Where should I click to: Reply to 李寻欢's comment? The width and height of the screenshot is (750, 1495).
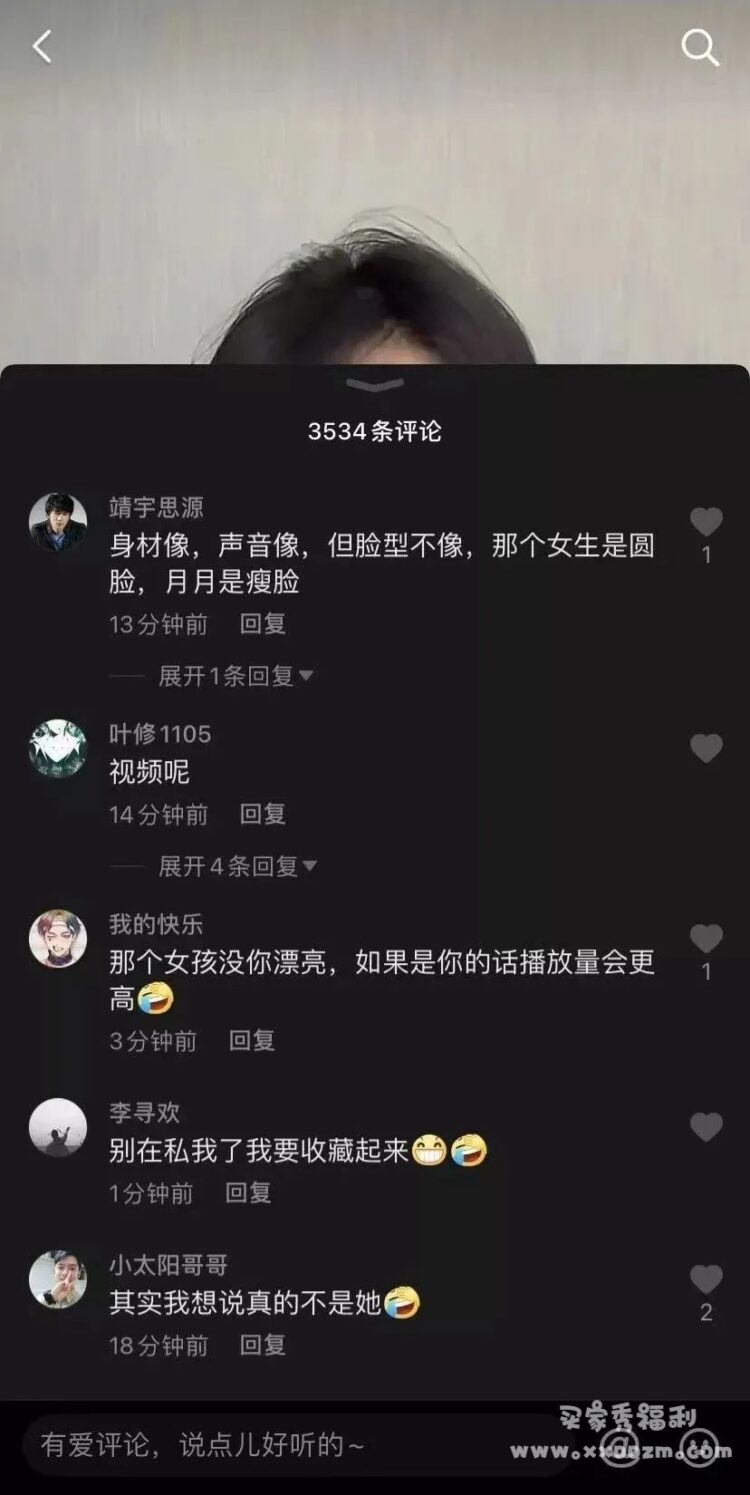click(248, 1193)
